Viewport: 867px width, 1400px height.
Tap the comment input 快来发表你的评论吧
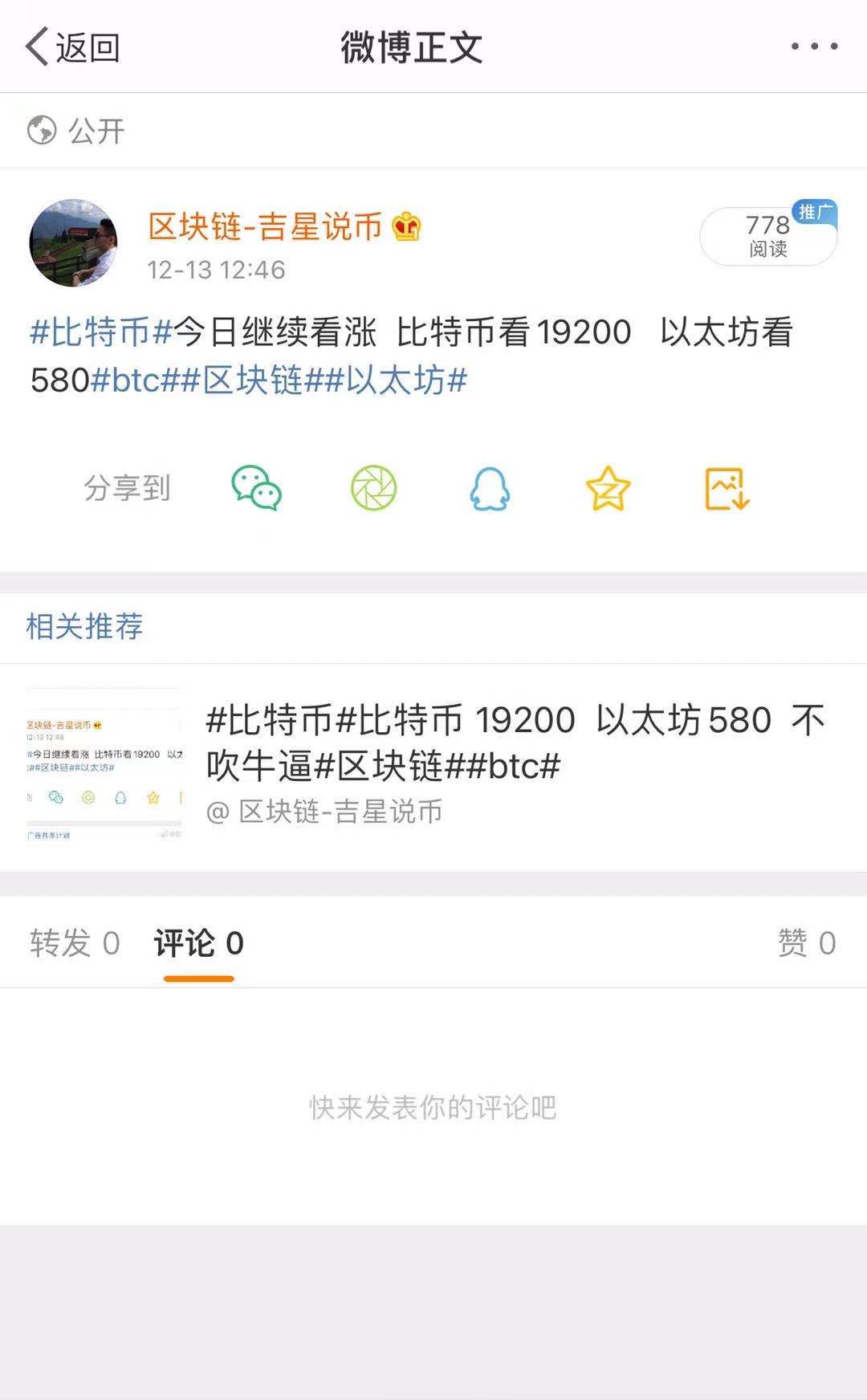[433, 1105]
